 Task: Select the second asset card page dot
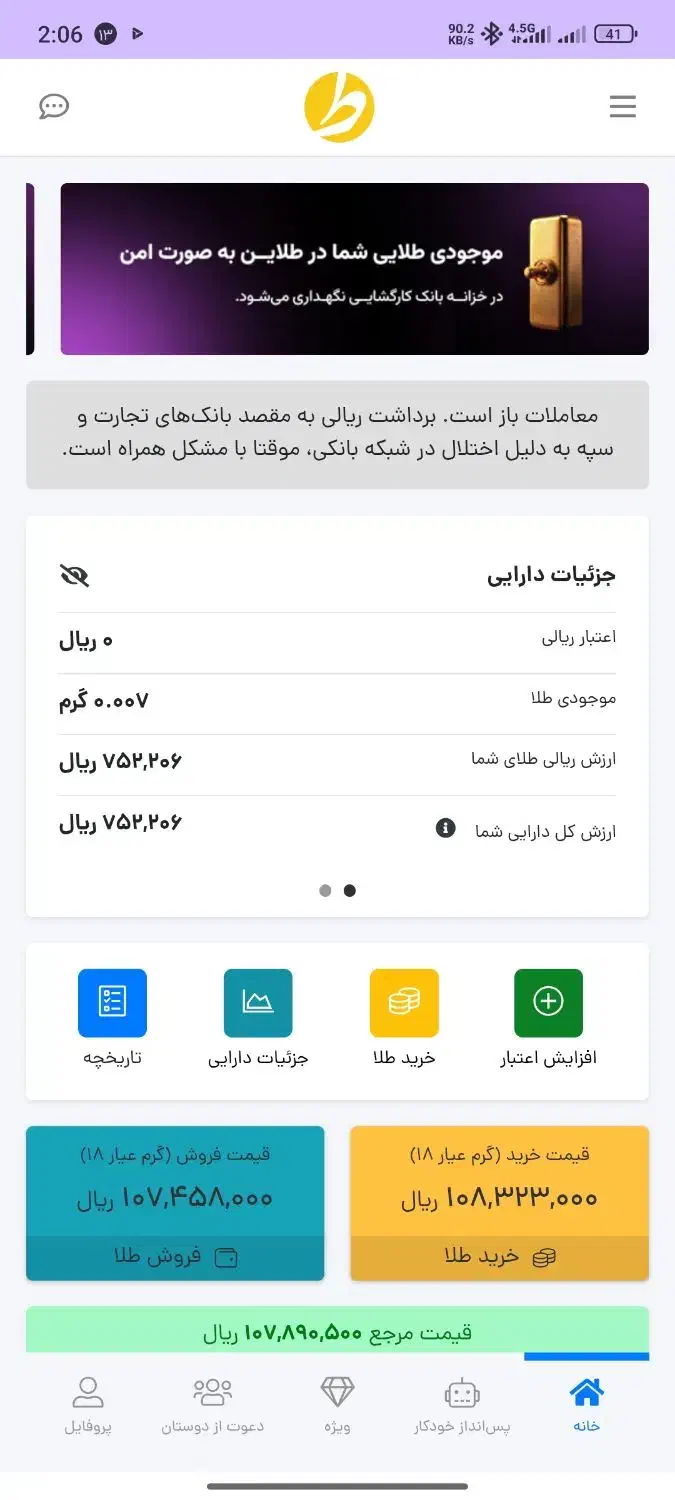point(325,891)
